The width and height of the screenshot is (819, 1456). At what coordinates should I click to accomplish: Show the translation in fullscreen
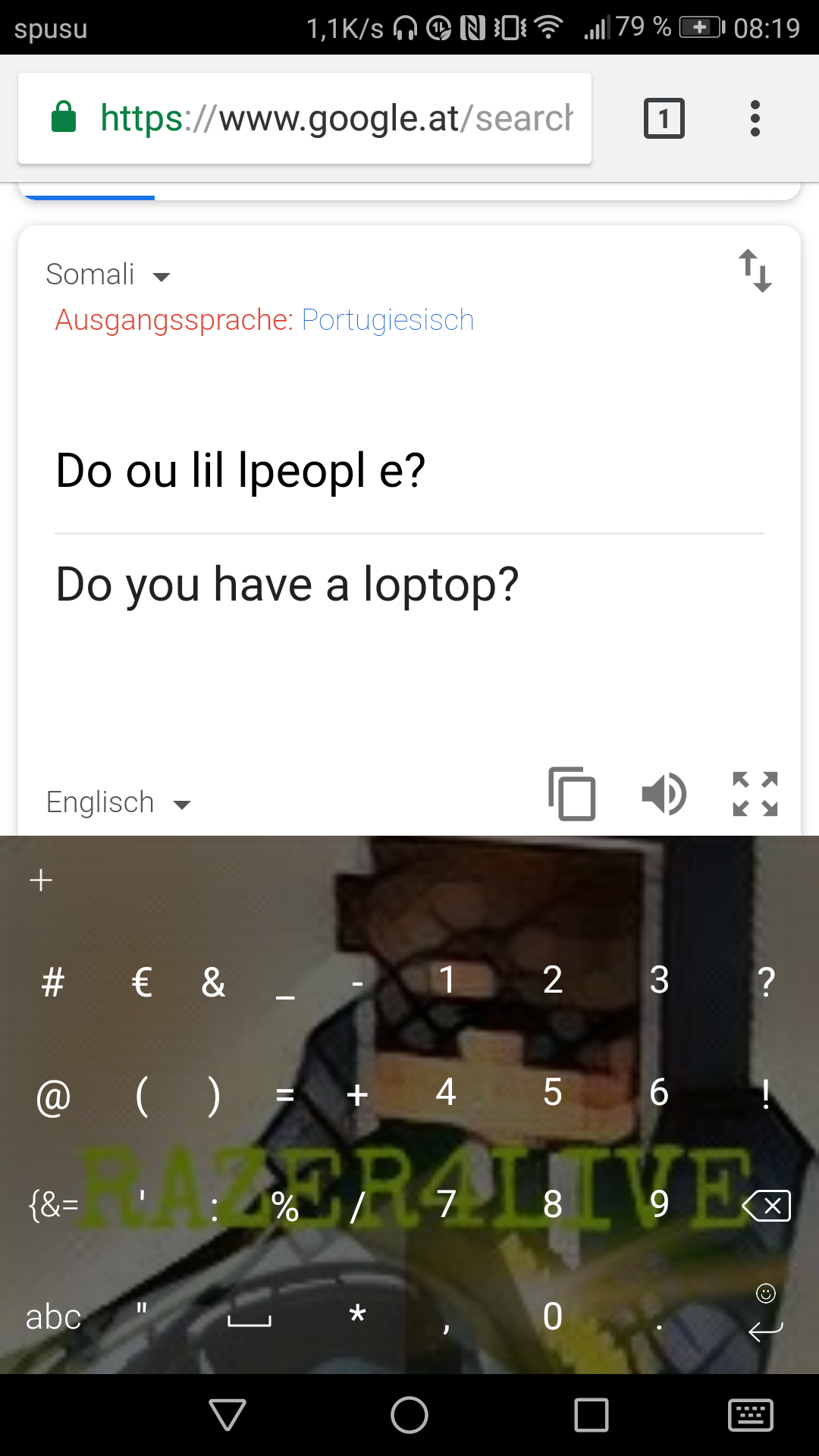coord(755,794)
